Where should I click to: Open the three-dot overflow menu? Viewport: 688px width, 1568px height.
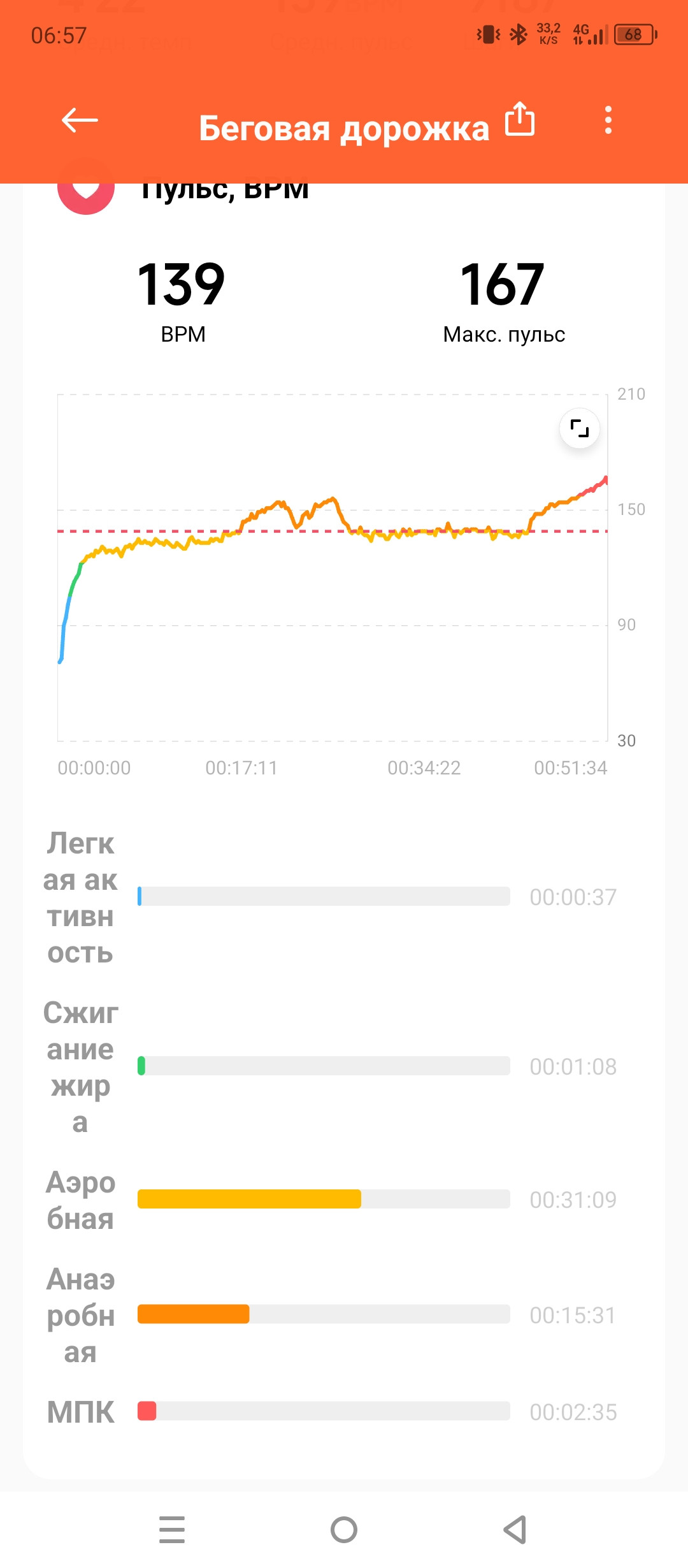608,120
